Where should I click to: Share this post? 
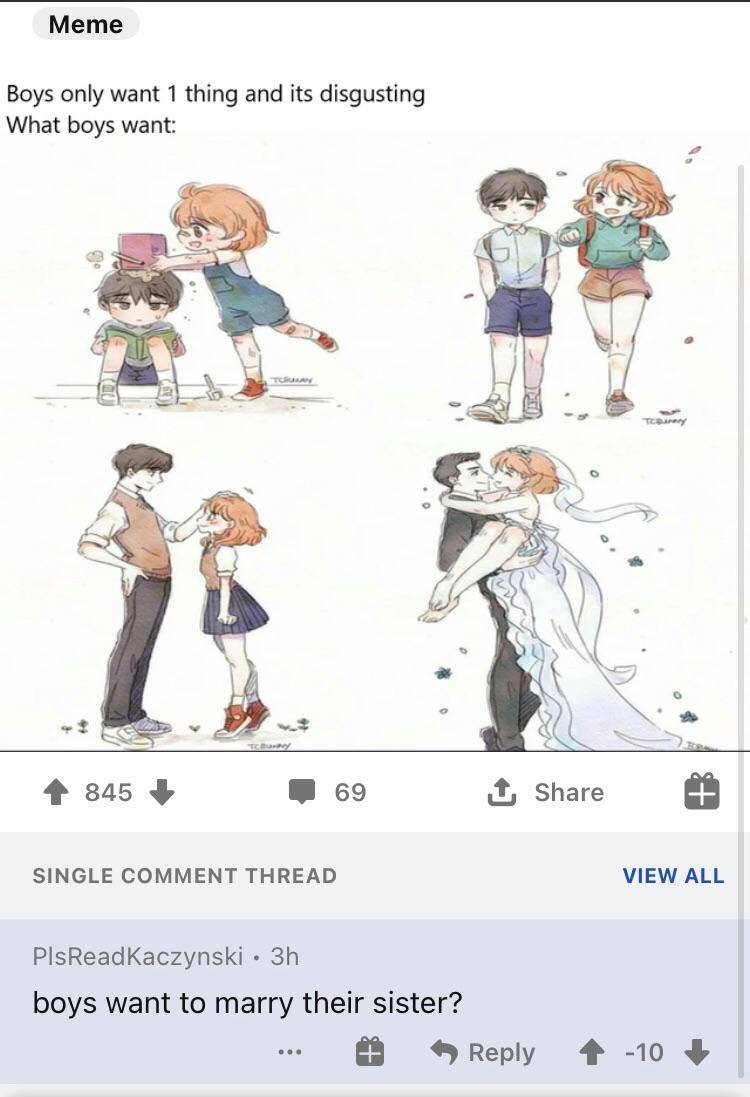pyautogui.click(x=545, y=792)
